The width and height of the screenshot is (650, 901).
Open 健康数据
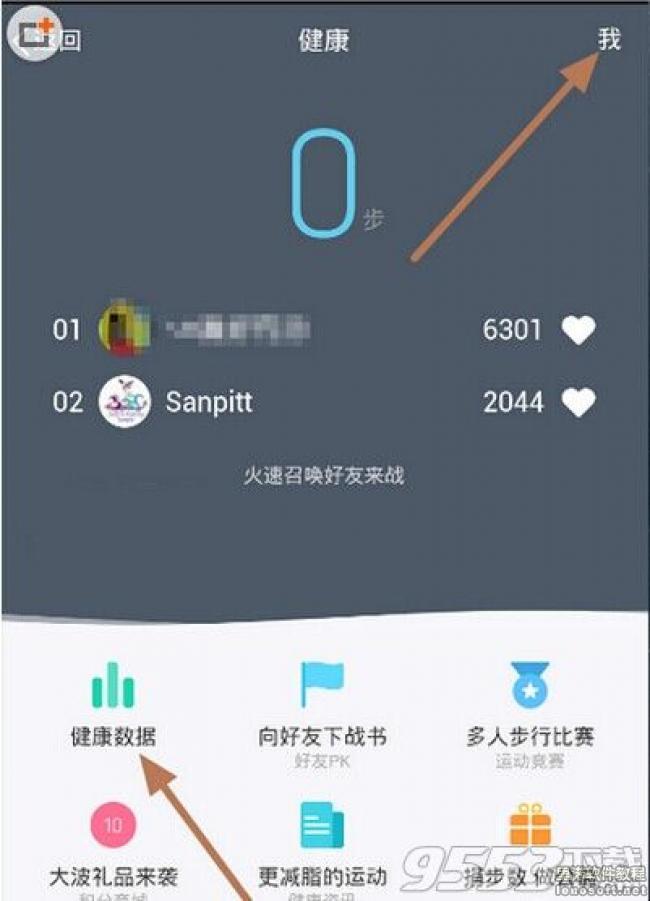tap(113, 705)
